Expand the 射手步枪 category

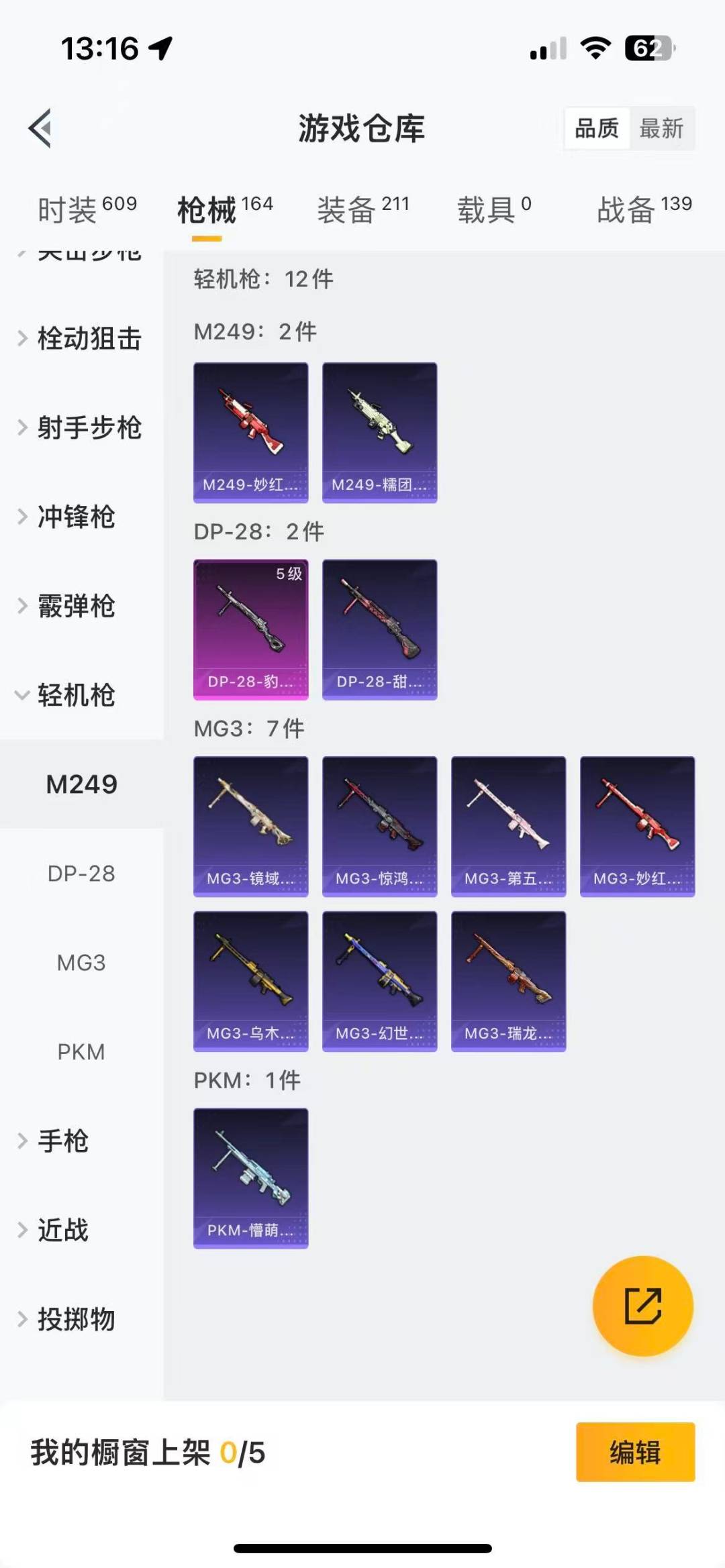pos(81,427)
